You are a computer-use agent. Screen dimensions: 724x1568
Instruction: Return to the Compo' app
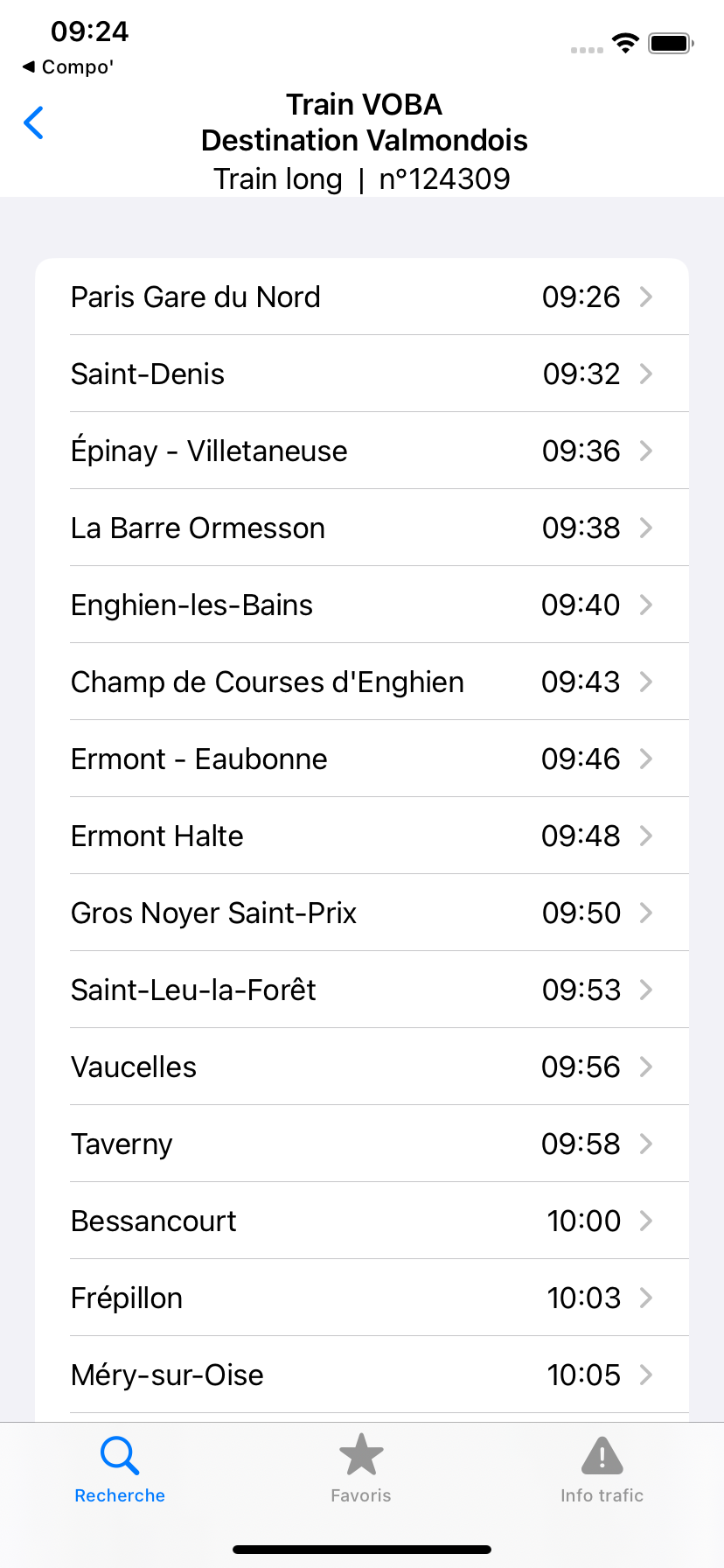68,67
